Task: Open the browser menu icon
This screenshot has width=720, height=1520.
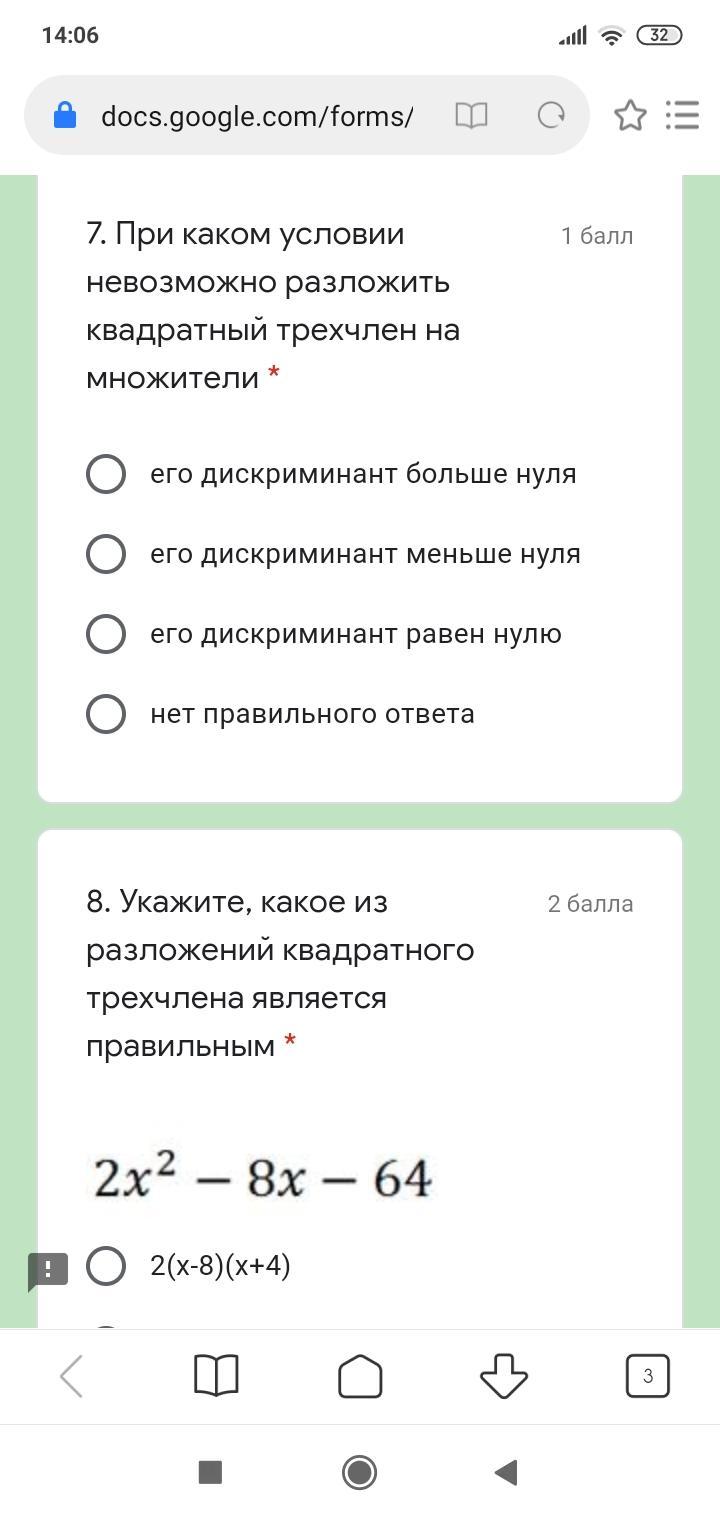Action: click(682, 115)
